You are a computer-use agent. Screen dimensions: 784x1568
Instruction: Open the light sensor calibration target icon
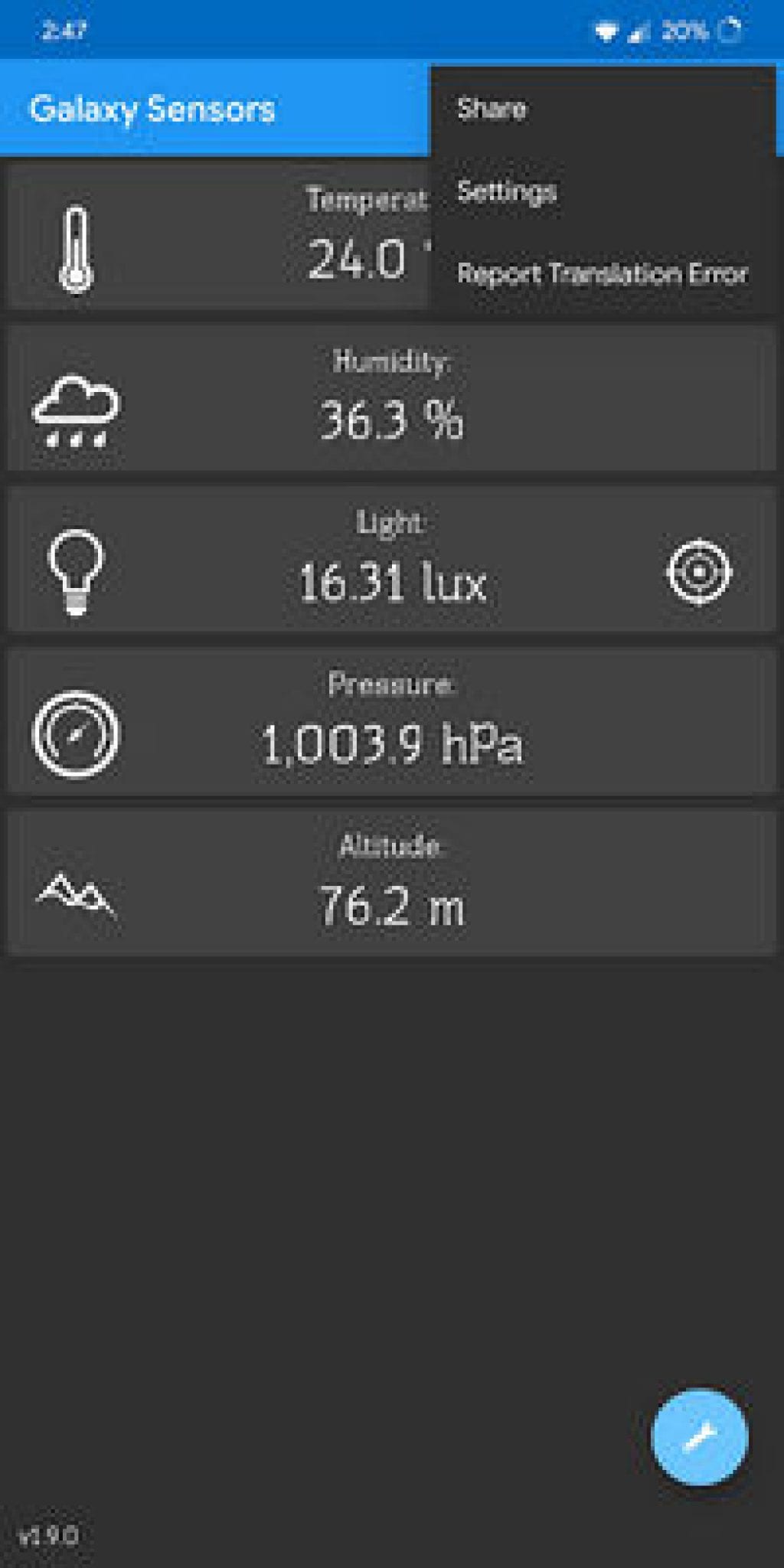[x=701, y=573]
